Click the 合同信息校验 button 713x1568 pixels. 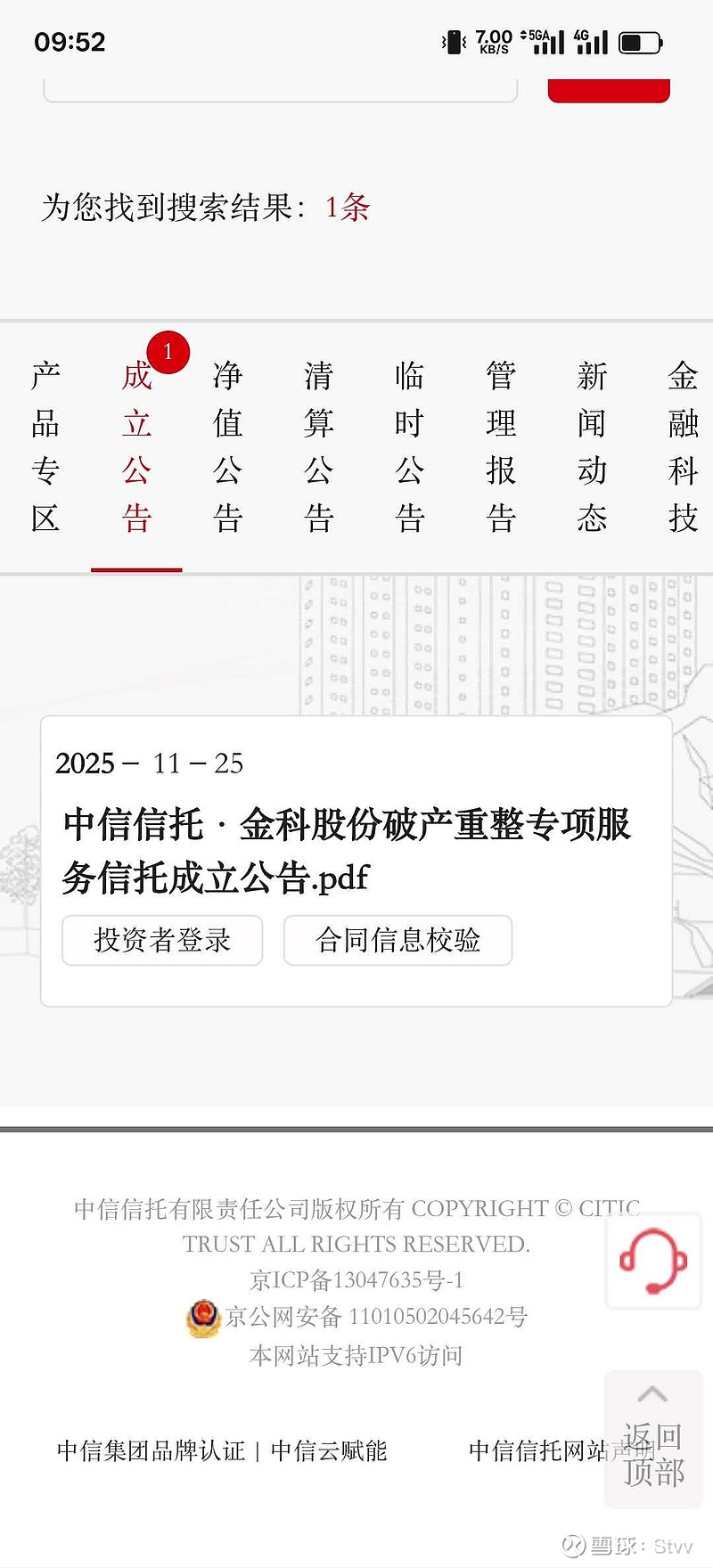coord(397,940)
